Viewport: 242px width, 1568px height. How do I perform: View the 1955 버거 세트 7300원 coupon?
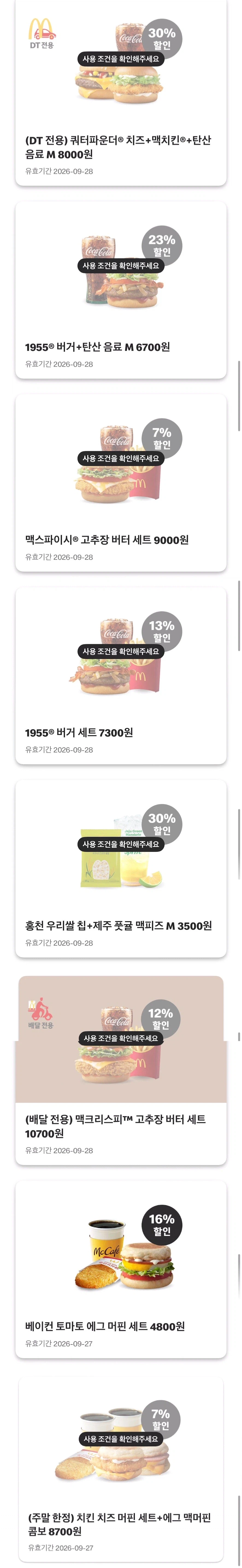coord(121,676)
